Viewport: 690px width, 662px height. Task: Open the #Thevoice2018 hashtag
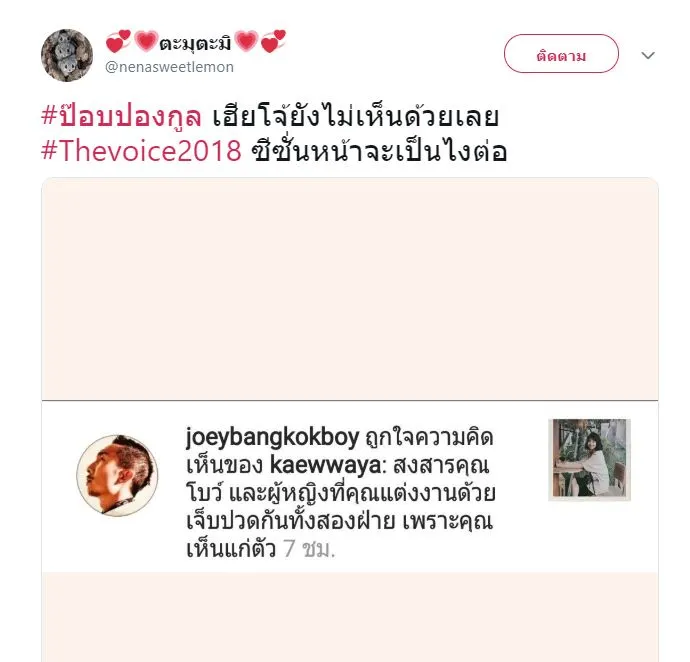tap(140, 151)
